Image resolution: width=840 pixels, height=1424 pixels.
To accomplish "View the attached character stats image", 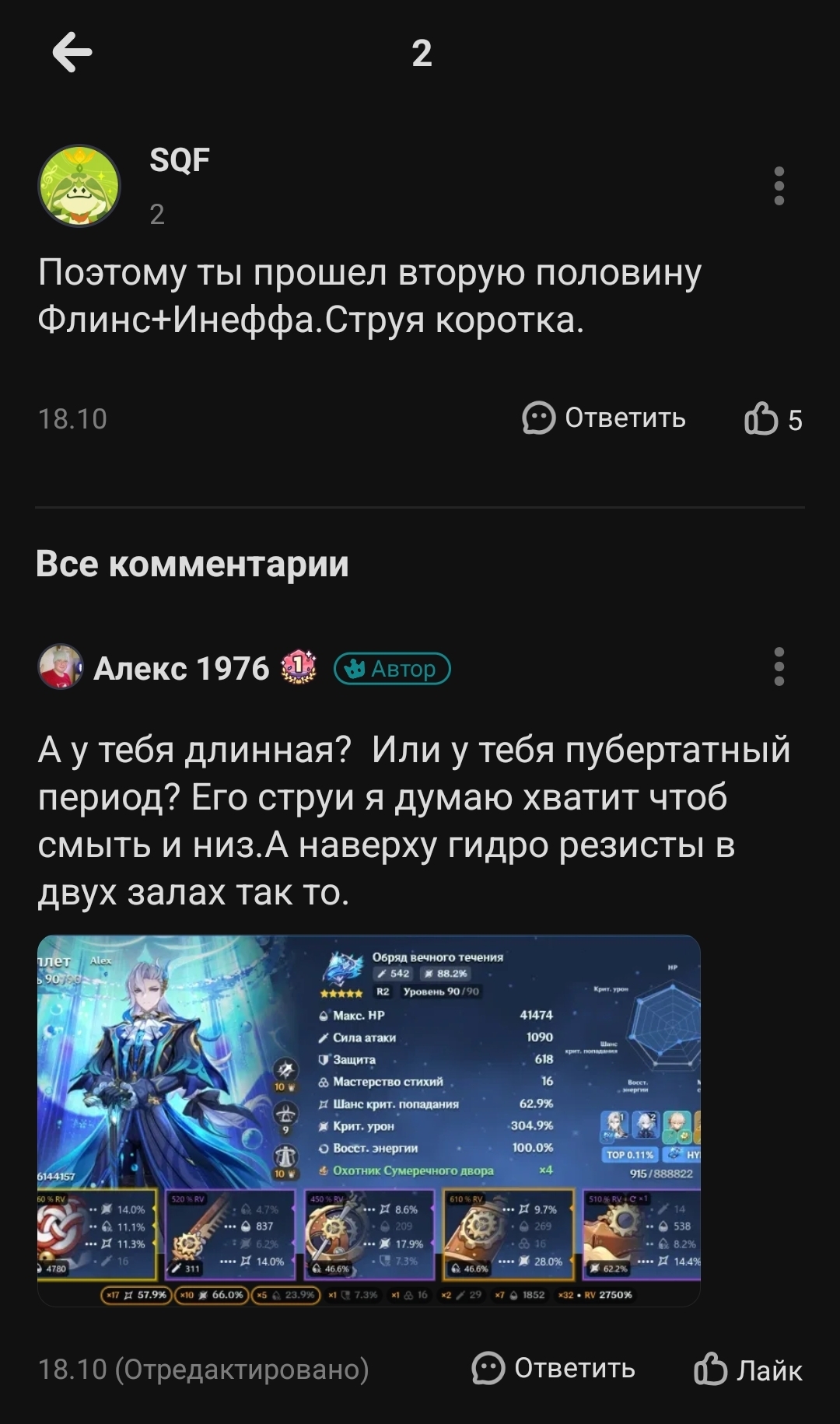I will [369, 1120].
